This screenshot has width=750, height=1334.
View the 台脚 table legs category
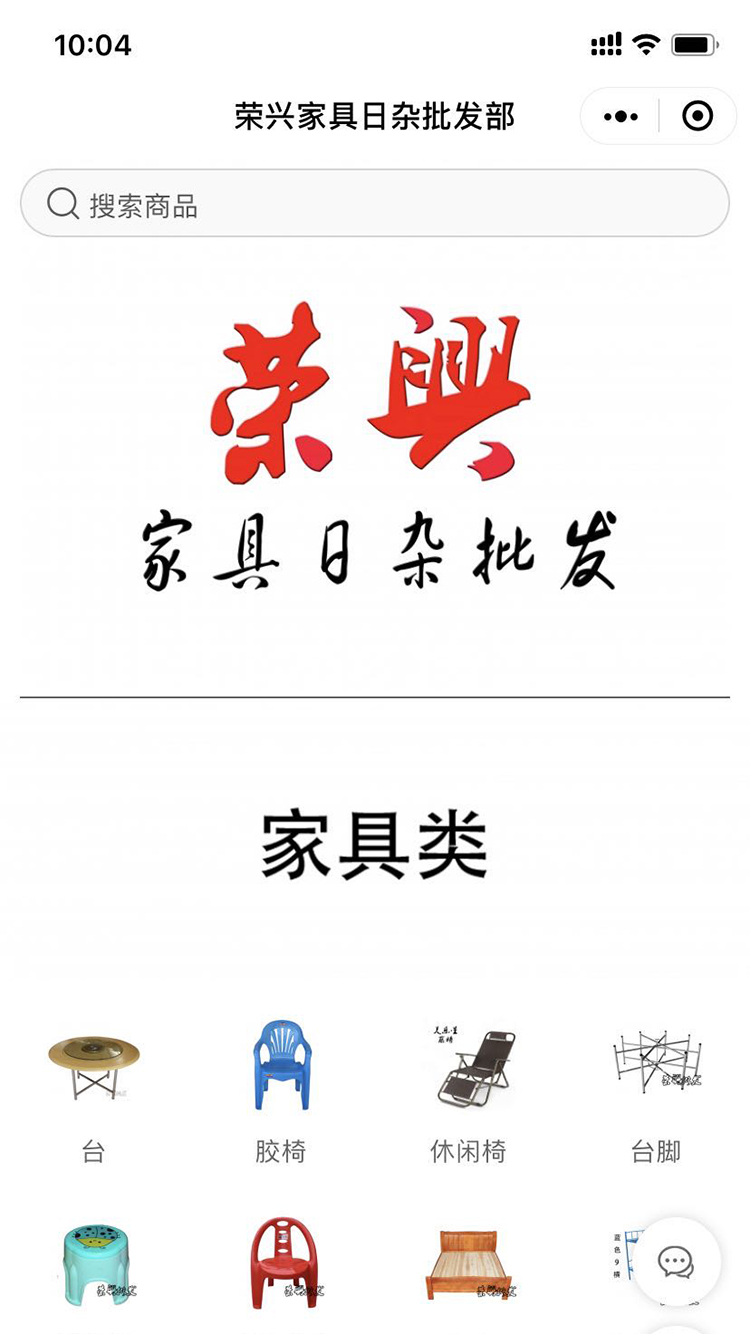click(x=656, y=1088)
